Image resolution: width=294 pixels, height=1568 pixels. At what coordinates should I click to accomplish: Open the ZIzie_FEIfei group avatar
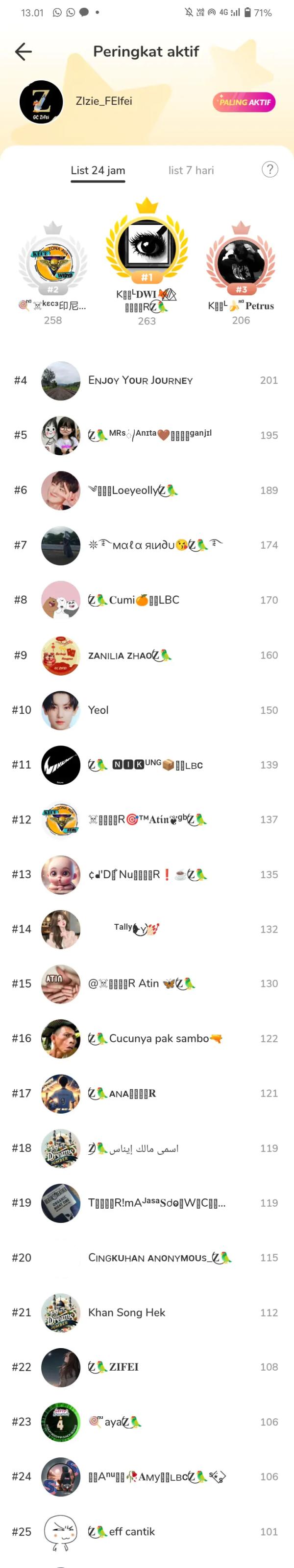coord(41,102)
